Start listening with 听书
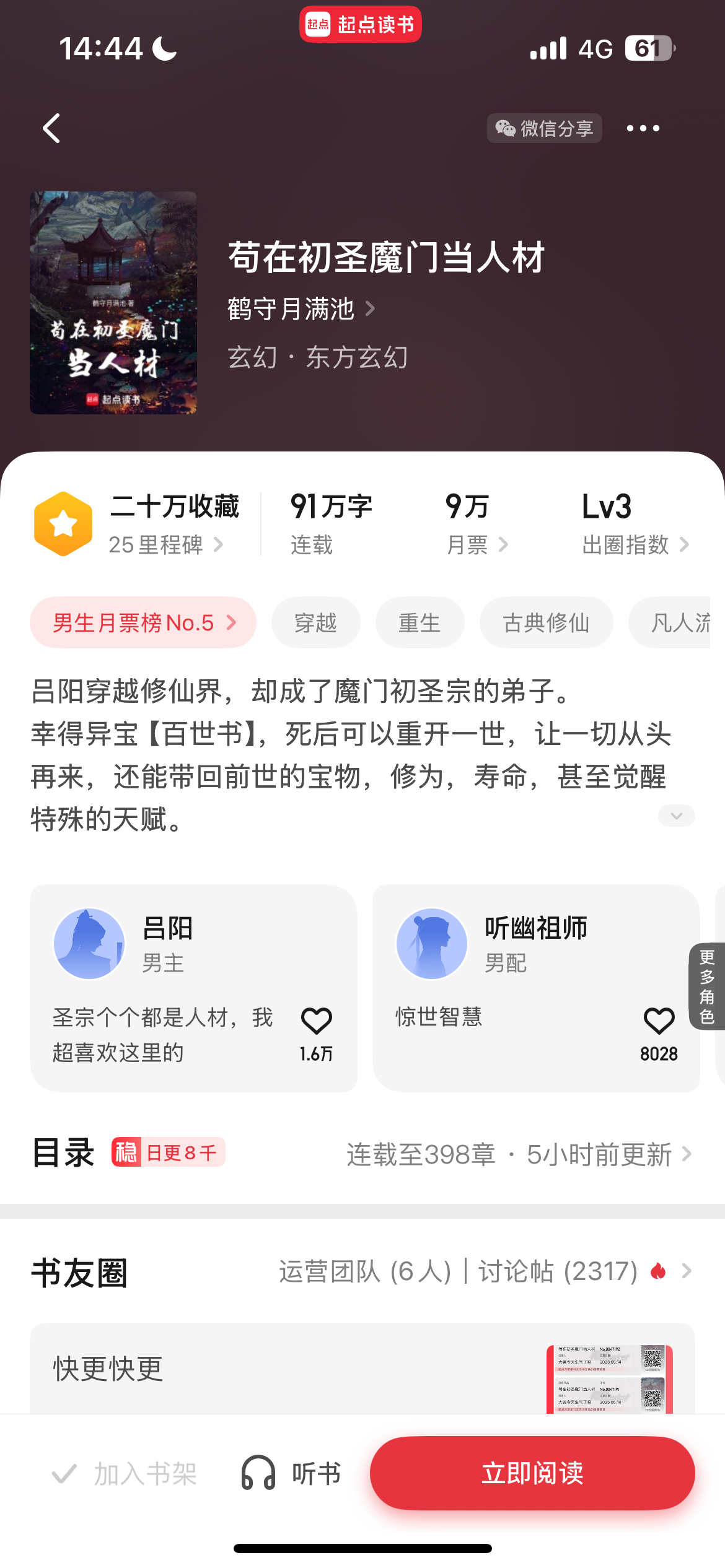The image size is (725, 1568). pos(291,1474)
